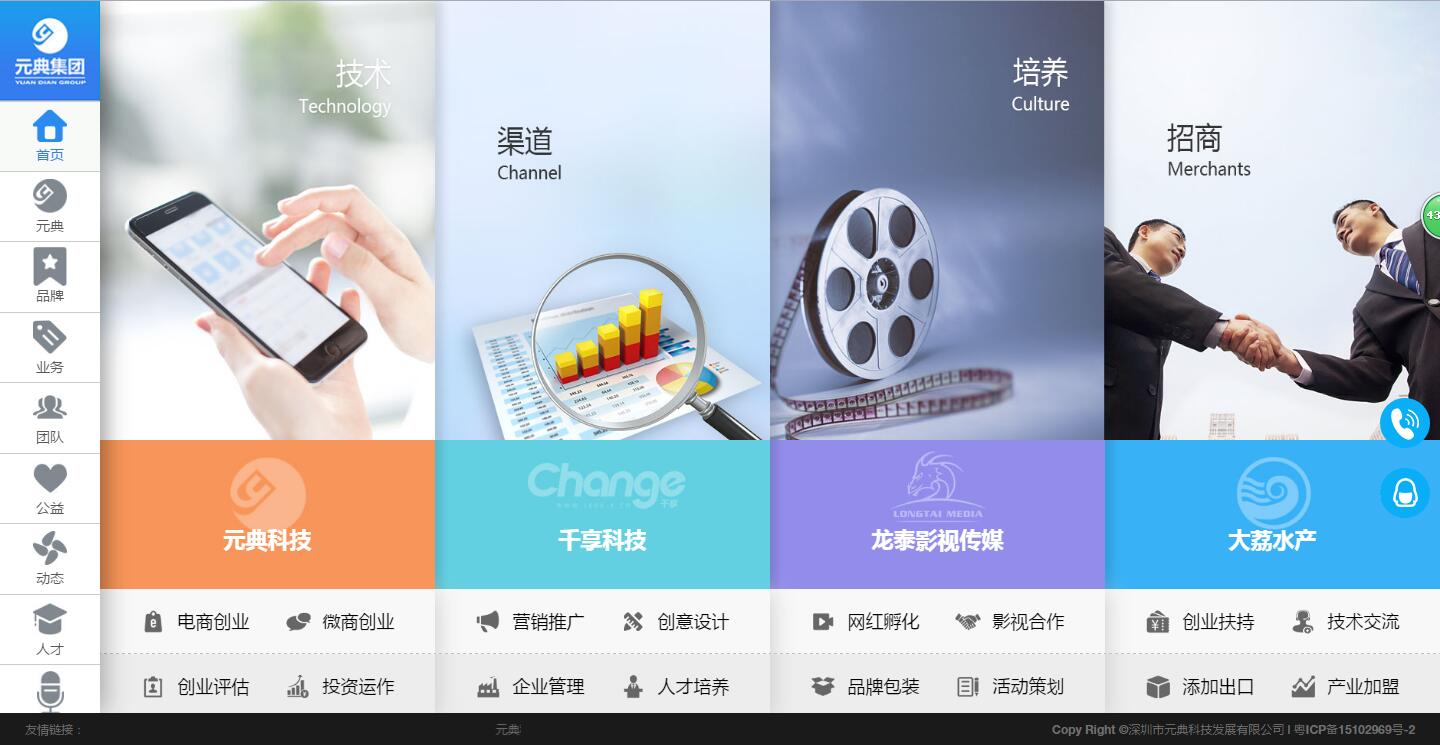Choose the 影视合作 link
Viewport: 1440px width, 745px height.
[x=1011, y=622]
